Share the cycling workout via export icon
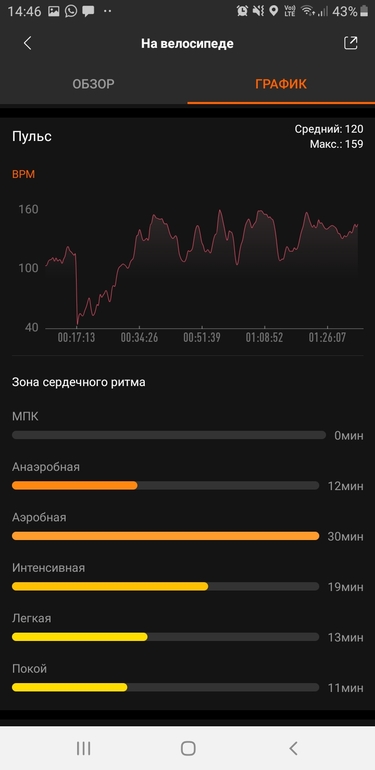This screenshot has height=770, width=375. 350,43
